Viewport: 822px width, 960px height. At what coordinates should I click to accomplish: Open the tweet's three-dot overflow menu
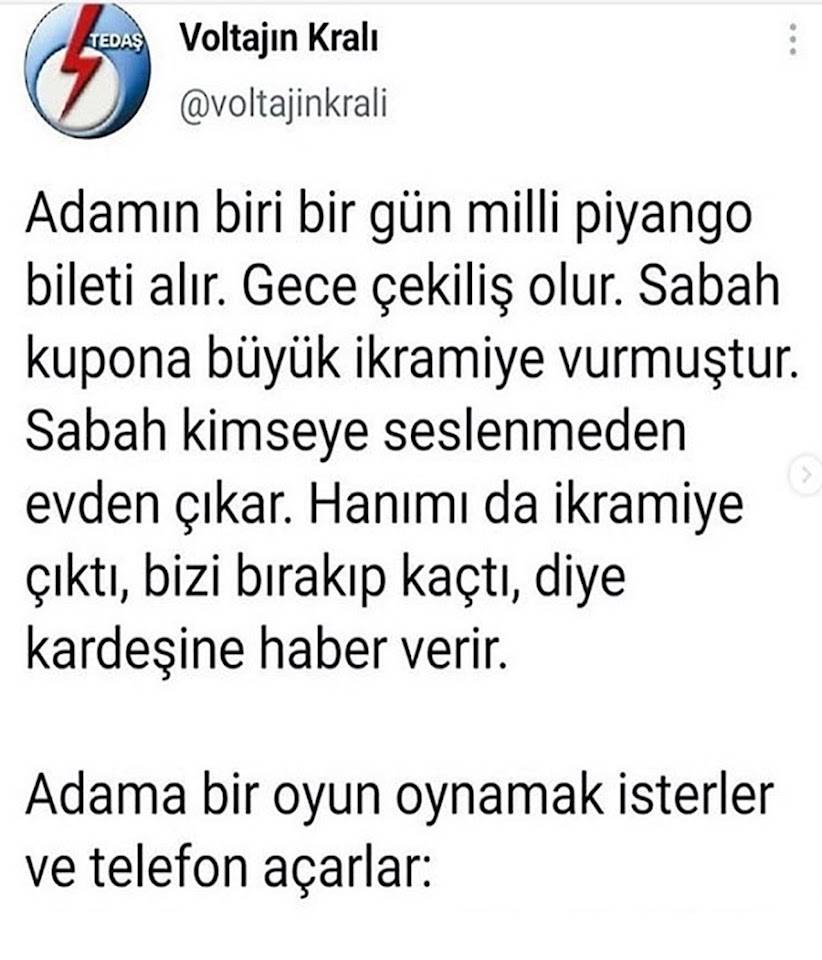pyautogui.click(x=792, y=38)
